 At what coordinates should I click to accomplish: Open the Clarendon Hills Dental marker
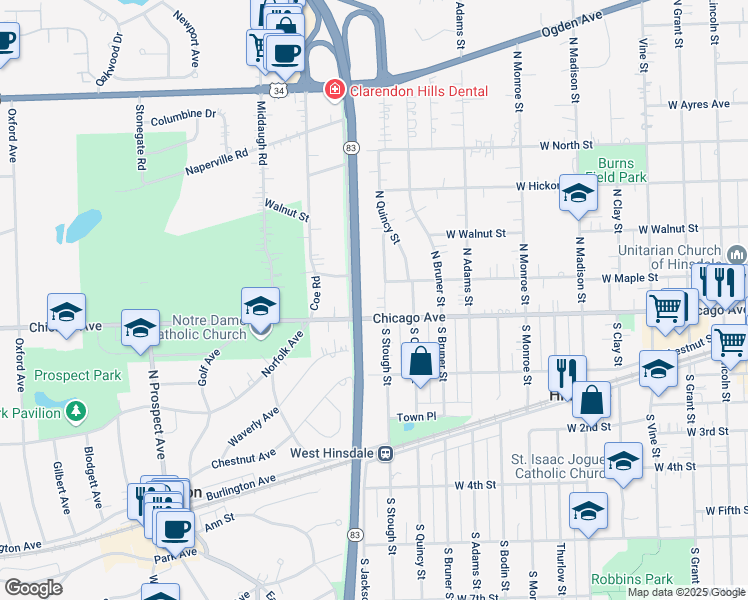[x=333, y=91]
